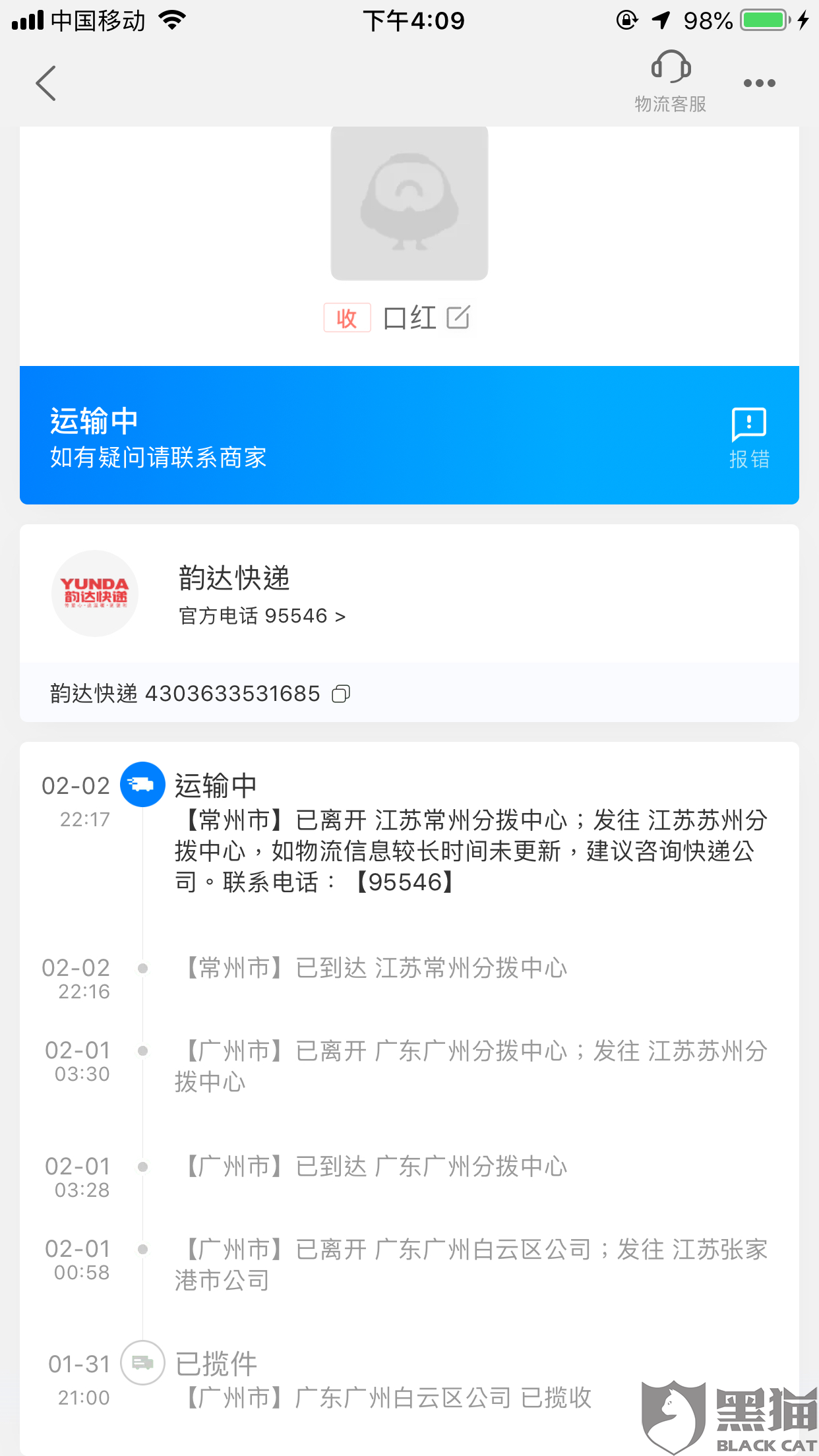
Task: Call 韵达快递 official phone 95546
Action: 262,616
